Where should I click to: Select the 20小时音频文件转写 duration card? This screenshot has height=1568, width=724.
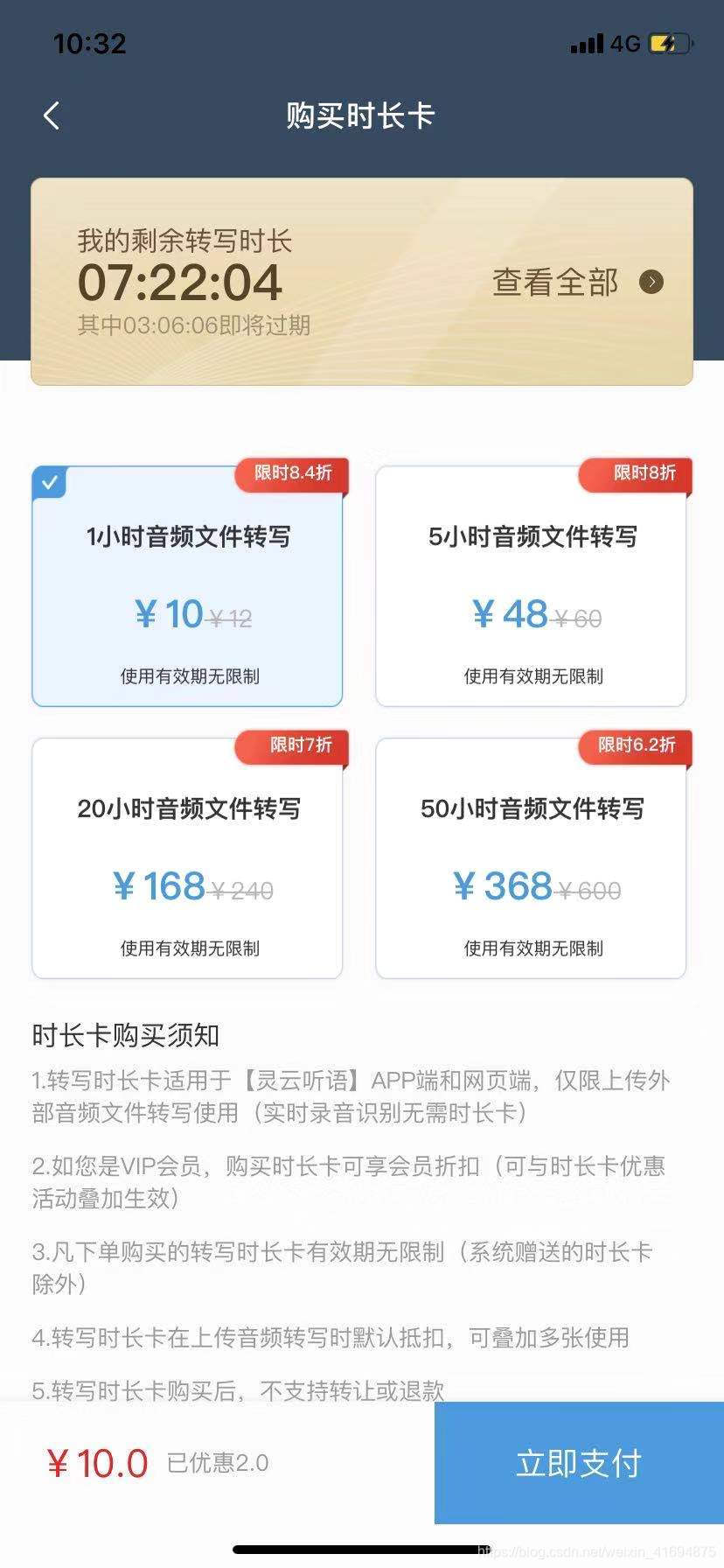186,857
